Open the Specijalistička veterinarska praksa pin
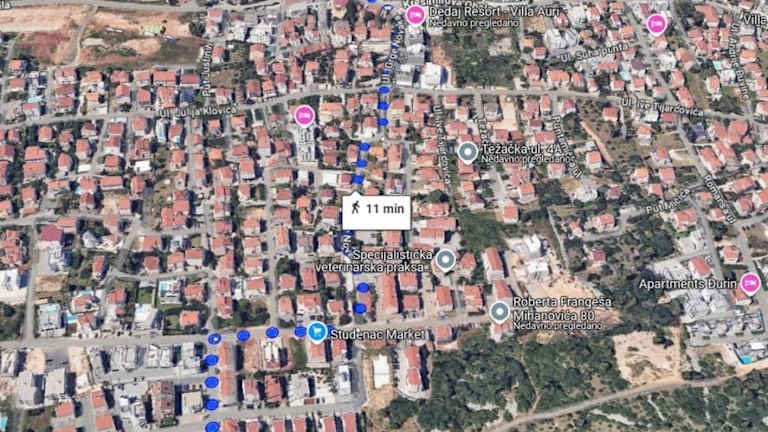The image size is (768, 432). (446, 260)
